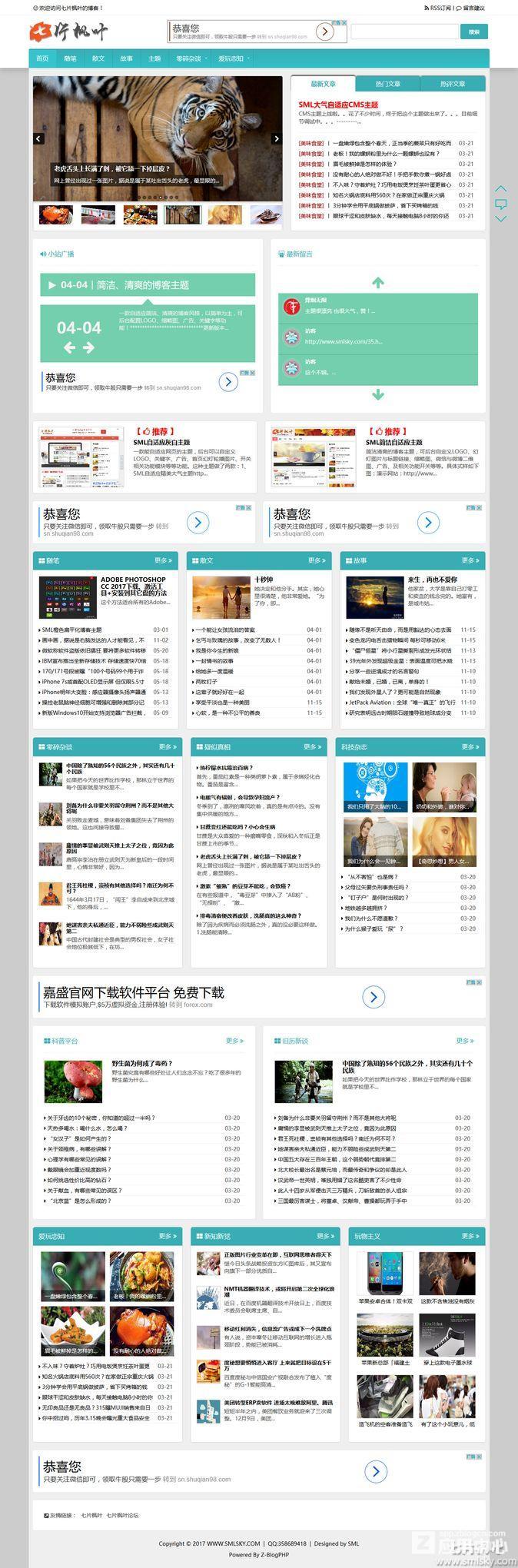Open the 七片枫叶论坛 friendly link
This screenshot has width=518, height=1568.
[x=123, y=1515]
